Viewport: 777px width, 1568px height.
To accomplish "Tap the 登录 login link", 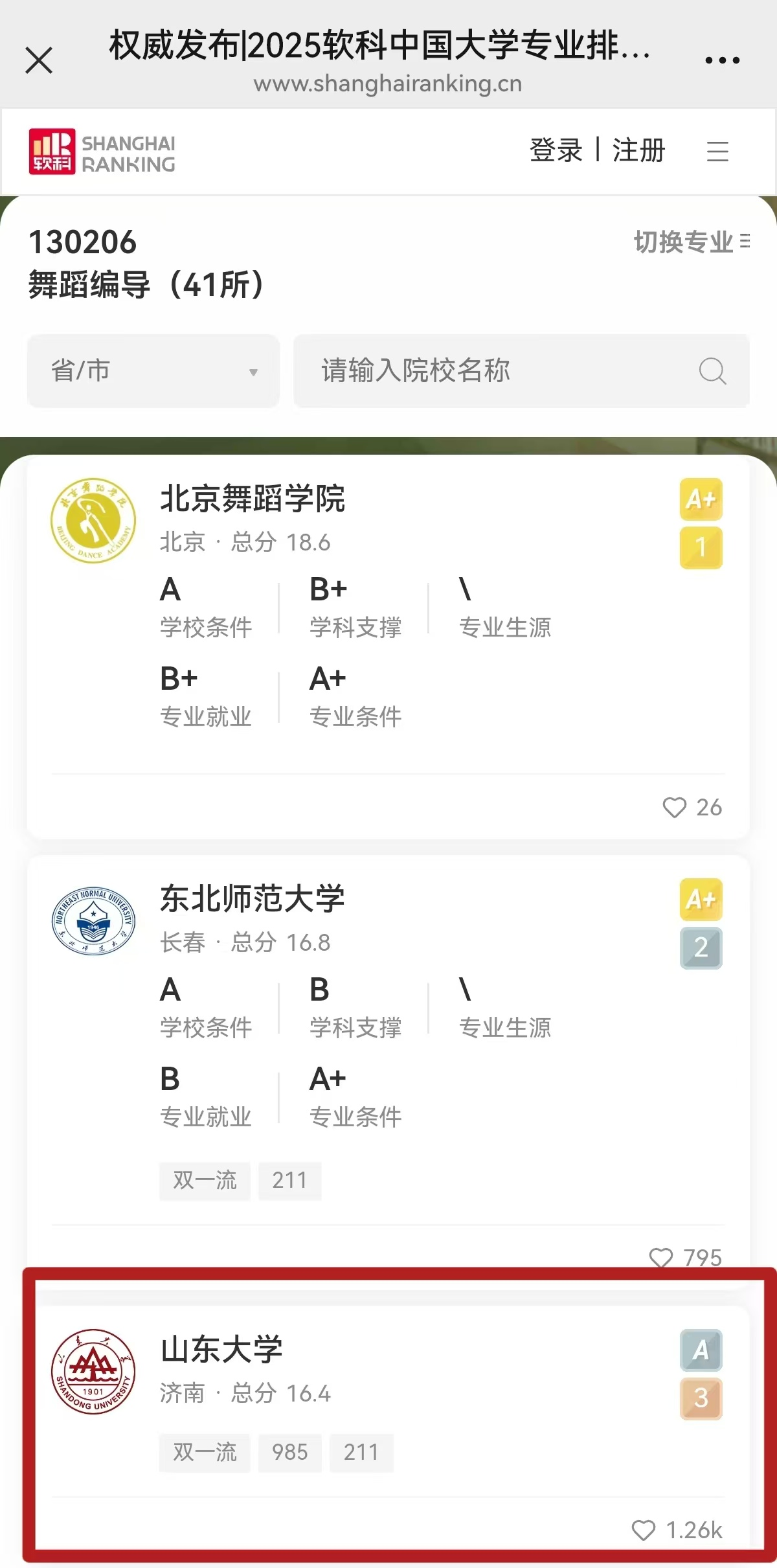I will coord(556,150).
